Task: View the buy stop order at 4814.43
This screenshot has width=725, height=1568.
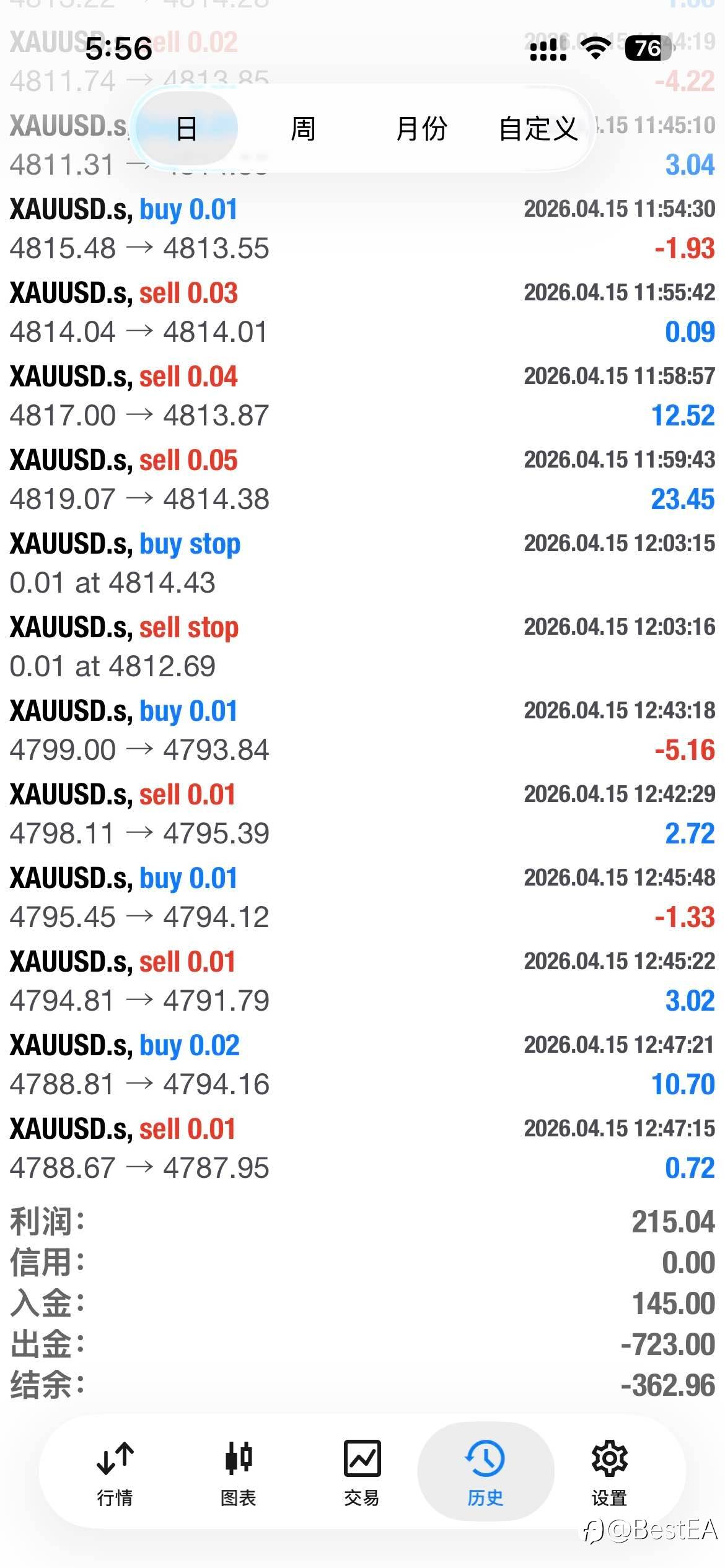Action: click(x=362, y=563)
